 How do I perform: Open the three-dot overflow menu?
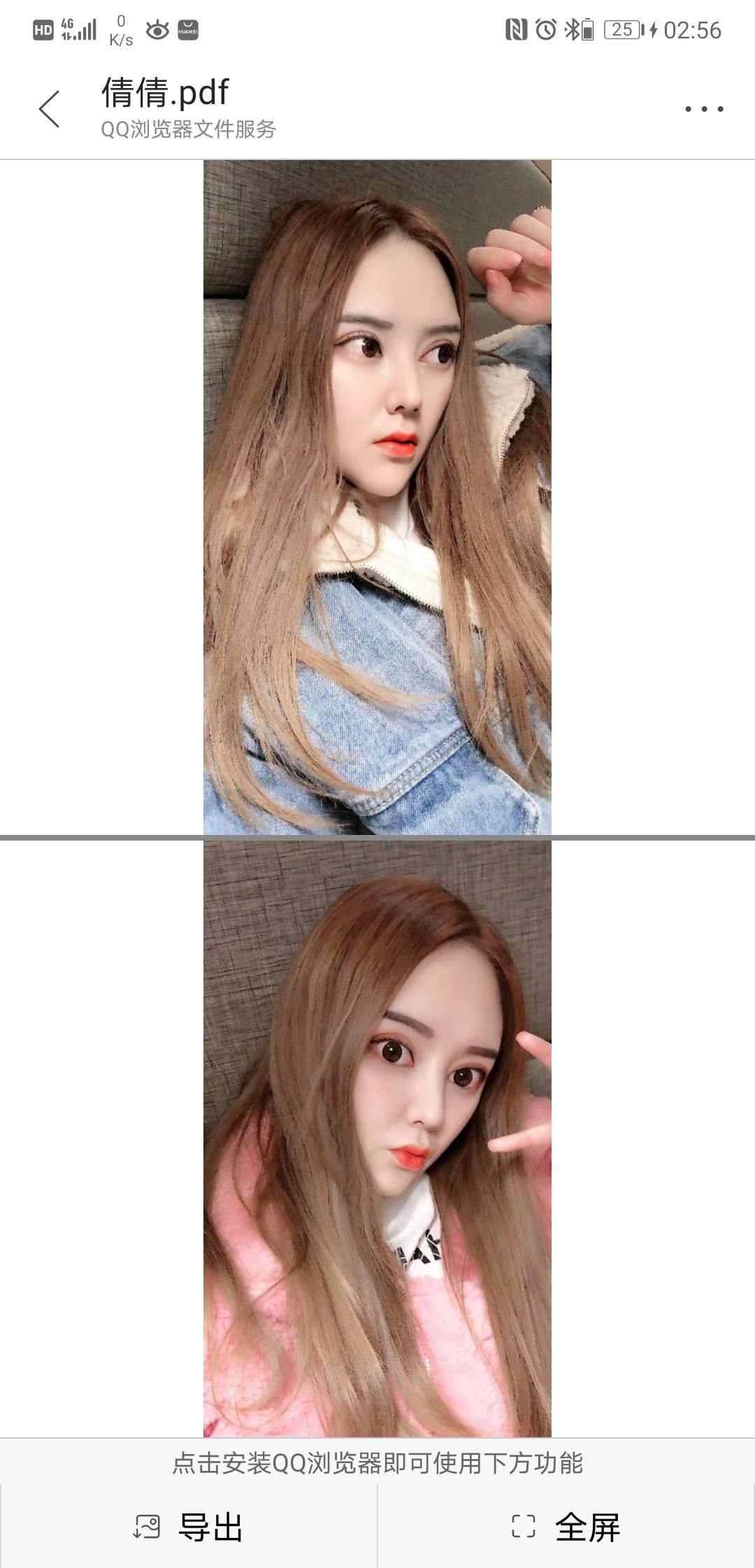703,109
